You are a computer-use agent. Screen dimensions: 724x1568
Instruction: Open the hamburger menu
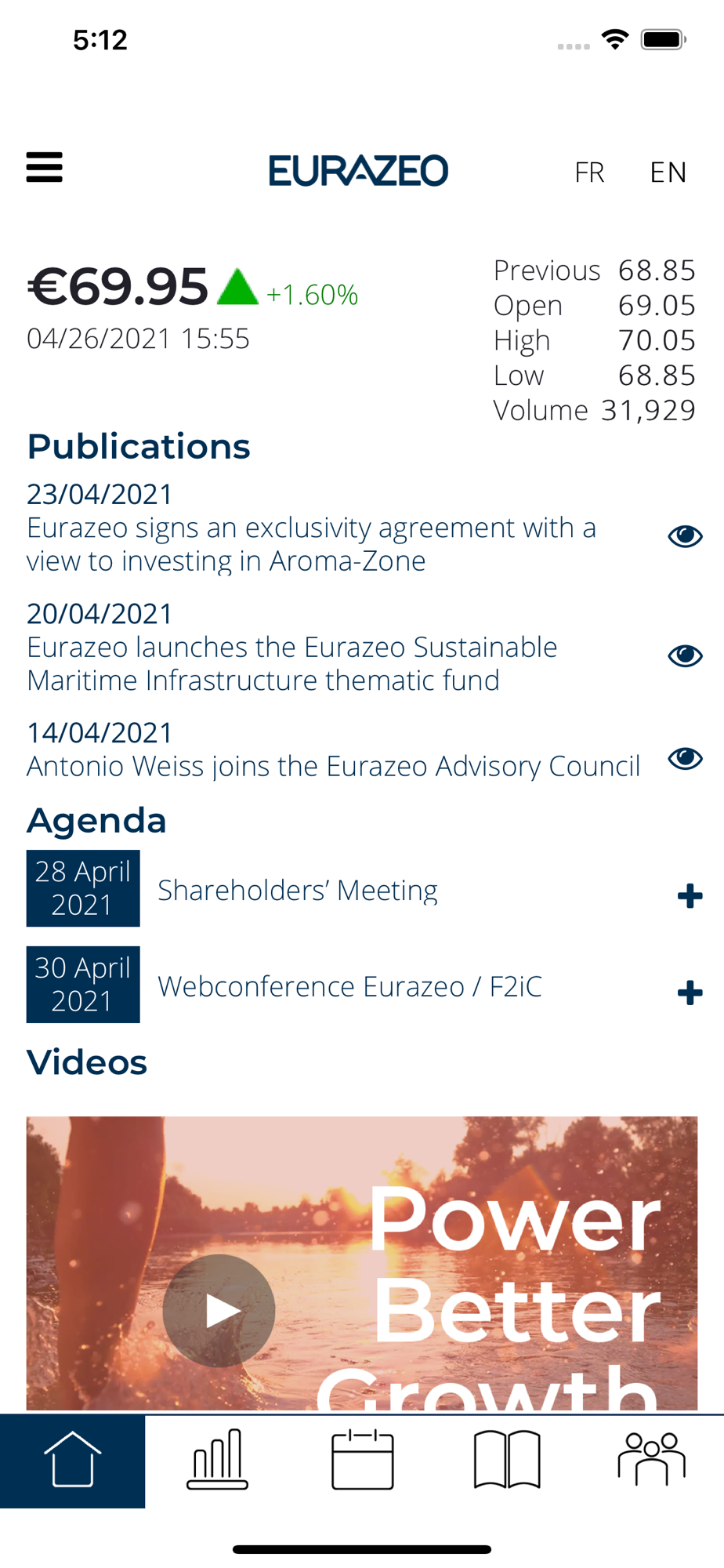point(45,168)
